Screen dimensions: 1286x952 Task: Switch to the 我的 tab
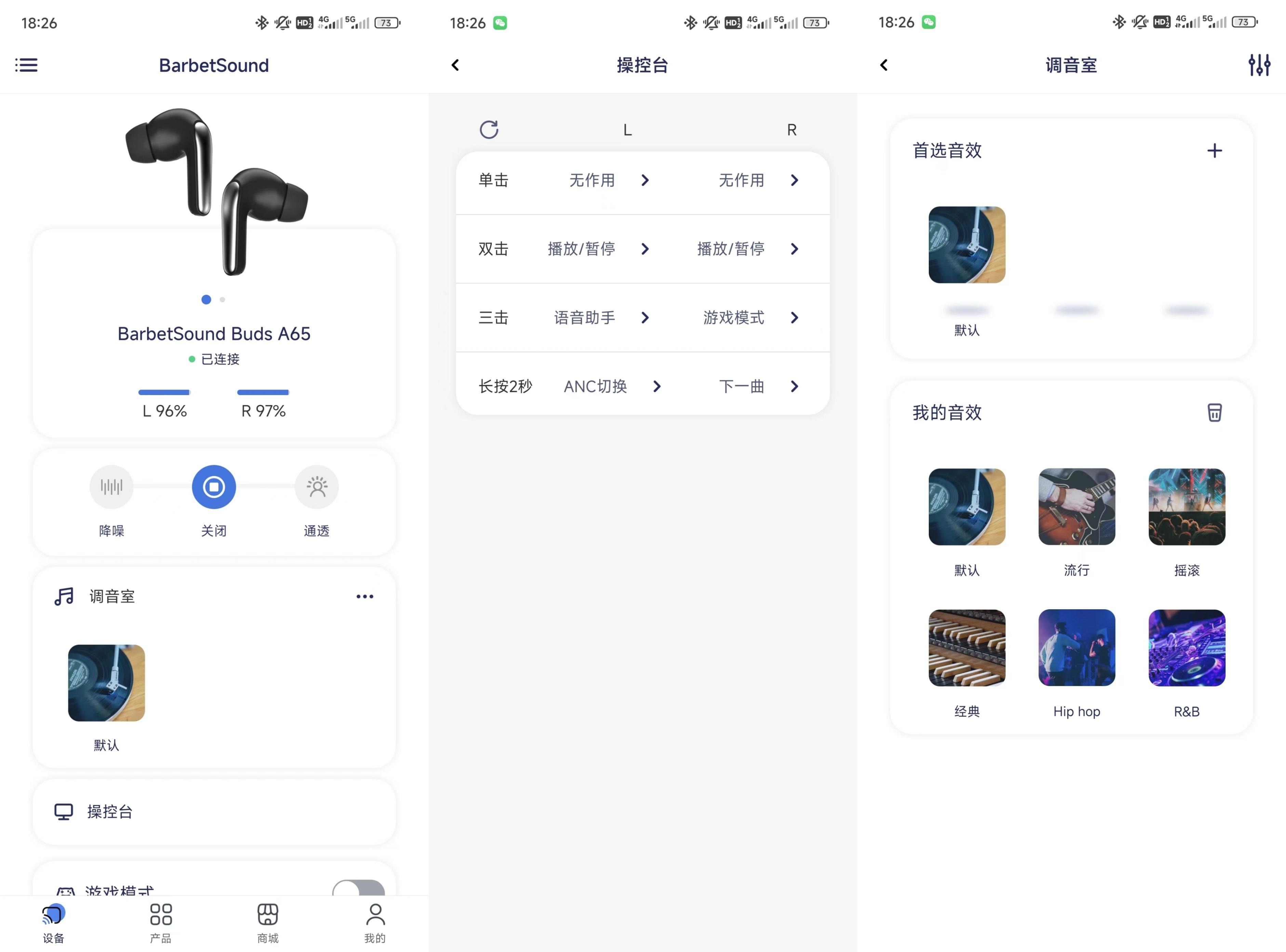[x=375, y=922]
